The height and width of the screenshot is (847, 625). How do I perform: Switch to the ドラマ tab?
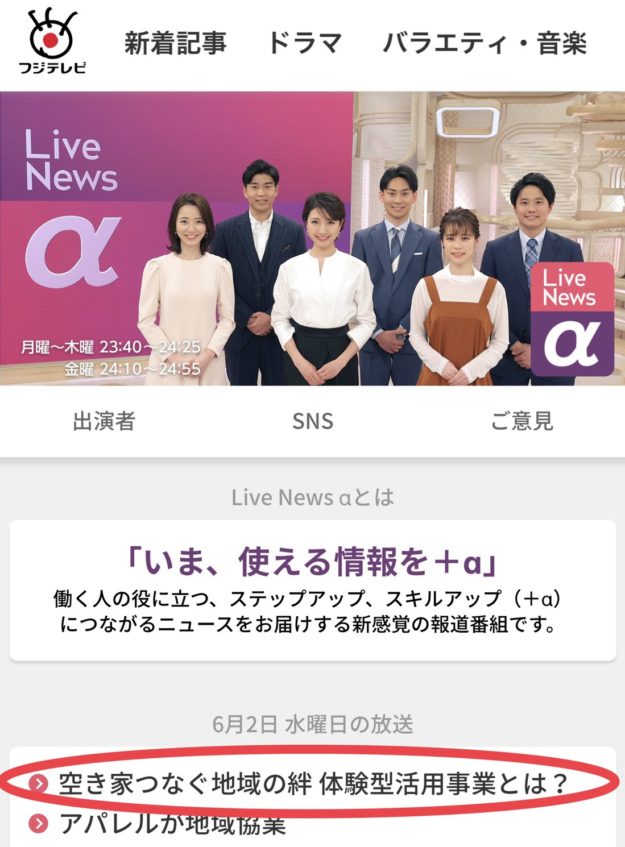[x=304, y=43]
